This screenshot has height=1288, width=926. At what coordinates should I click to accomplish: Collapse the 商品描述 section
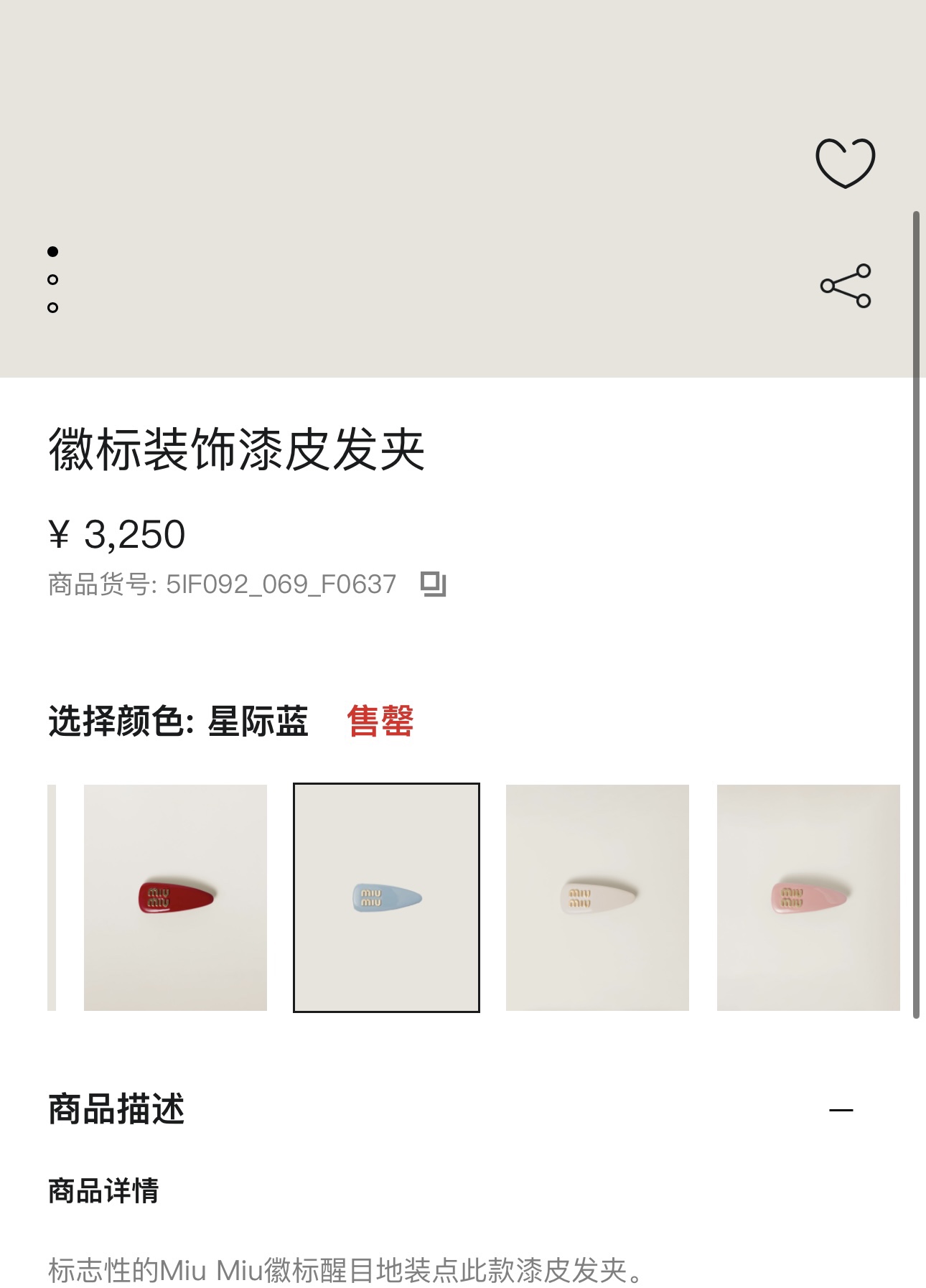click(x=841, y=1110)
